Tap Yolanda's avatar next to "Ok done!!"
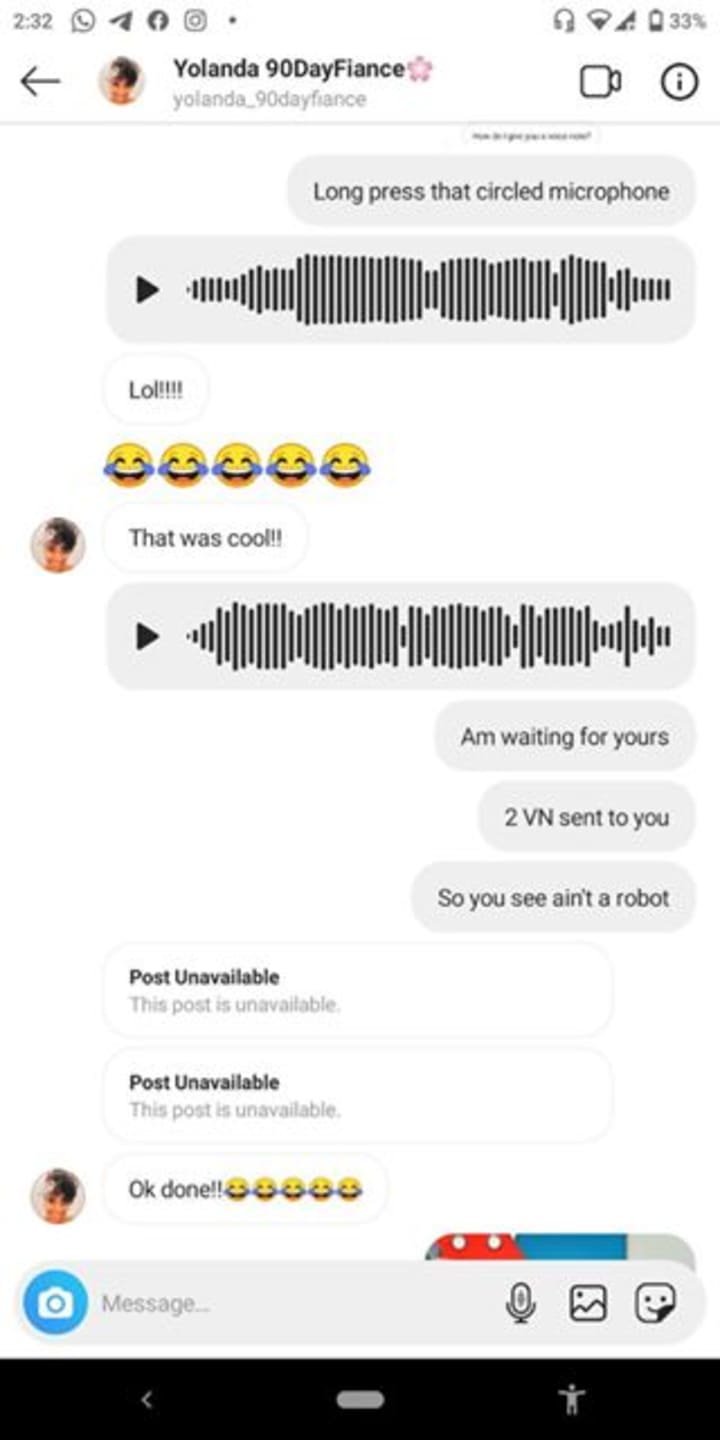 58,1195
